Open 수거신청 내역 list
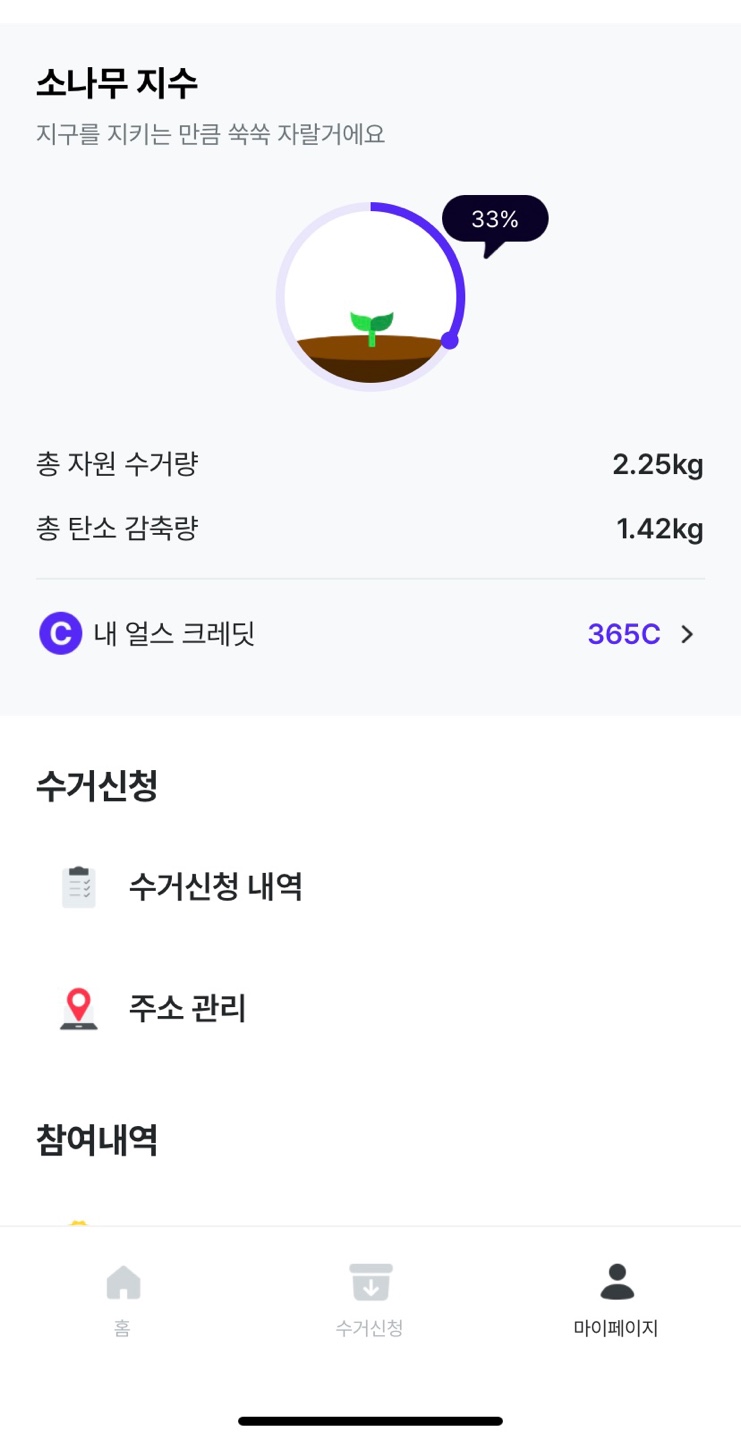The image size is (741, 1440). 215,887
